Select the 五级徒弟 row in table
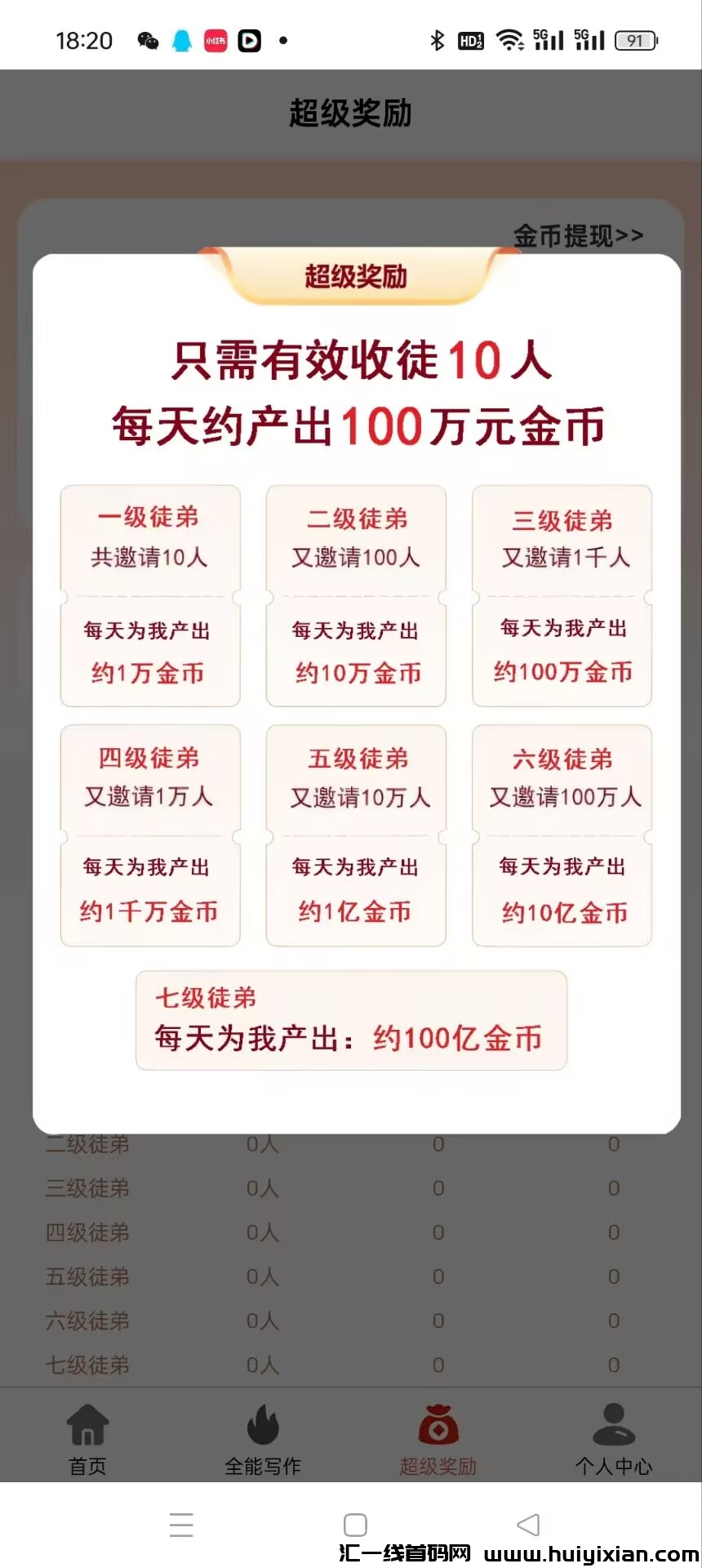 tap(87, 1276)
